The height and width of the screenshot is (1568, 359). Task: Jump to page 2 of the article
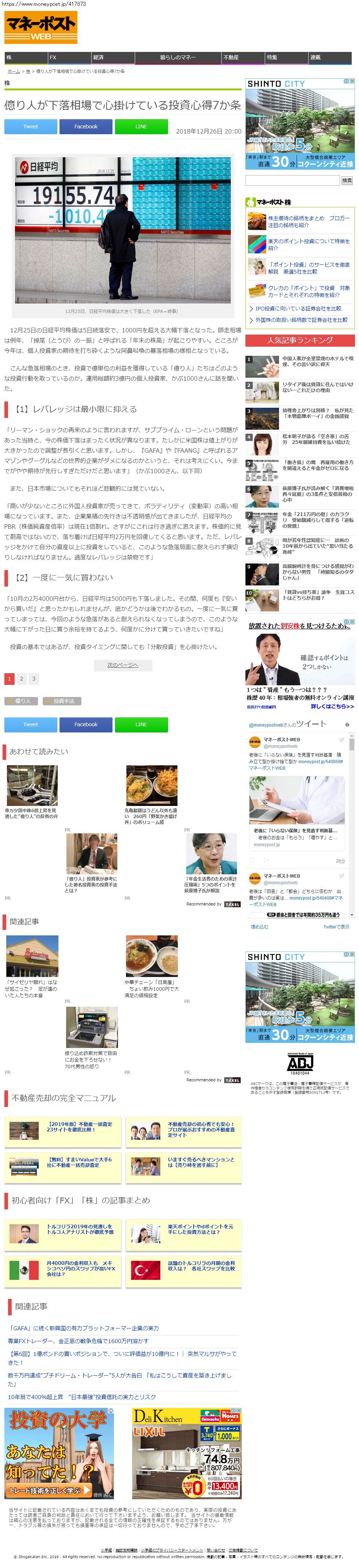[21, 678]
